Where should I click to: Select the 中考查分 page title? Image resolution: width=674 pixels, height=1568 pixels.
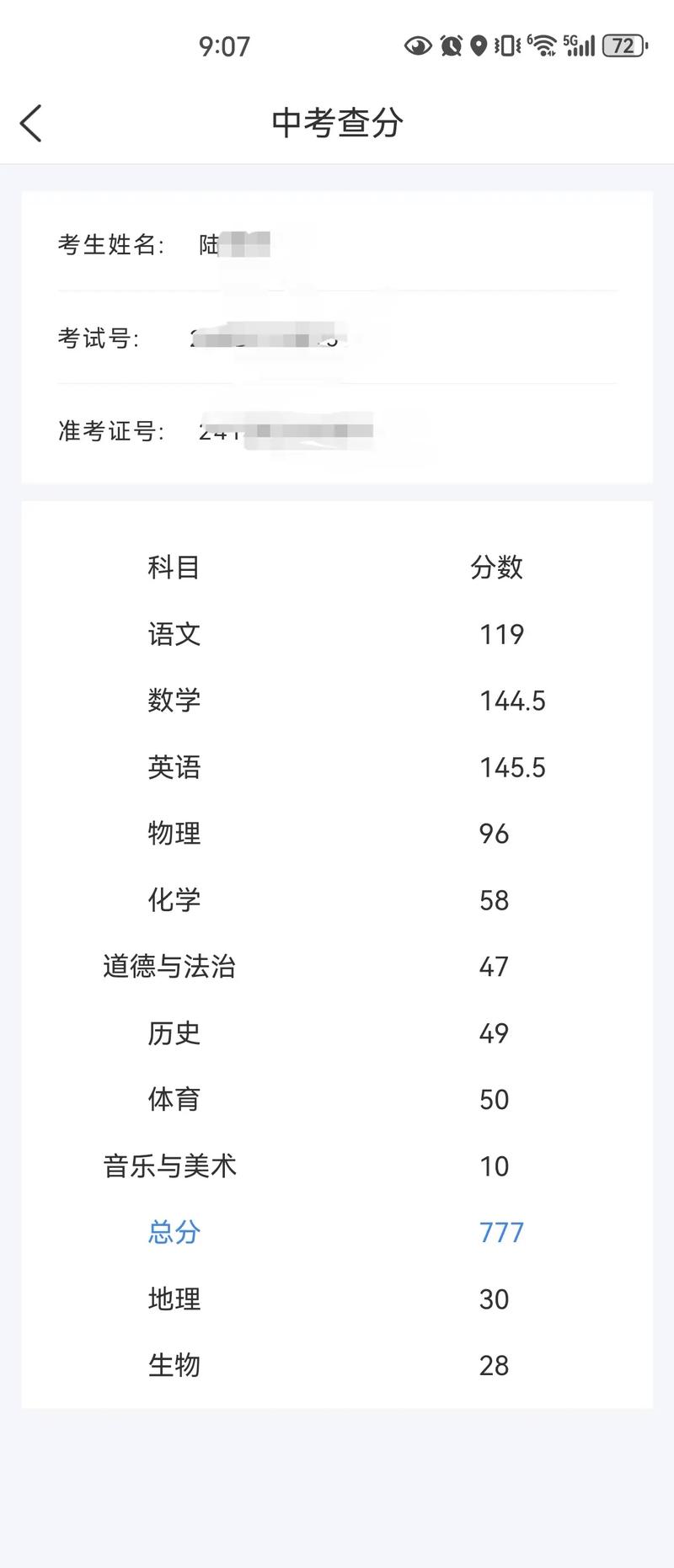[x=337, y=122]
